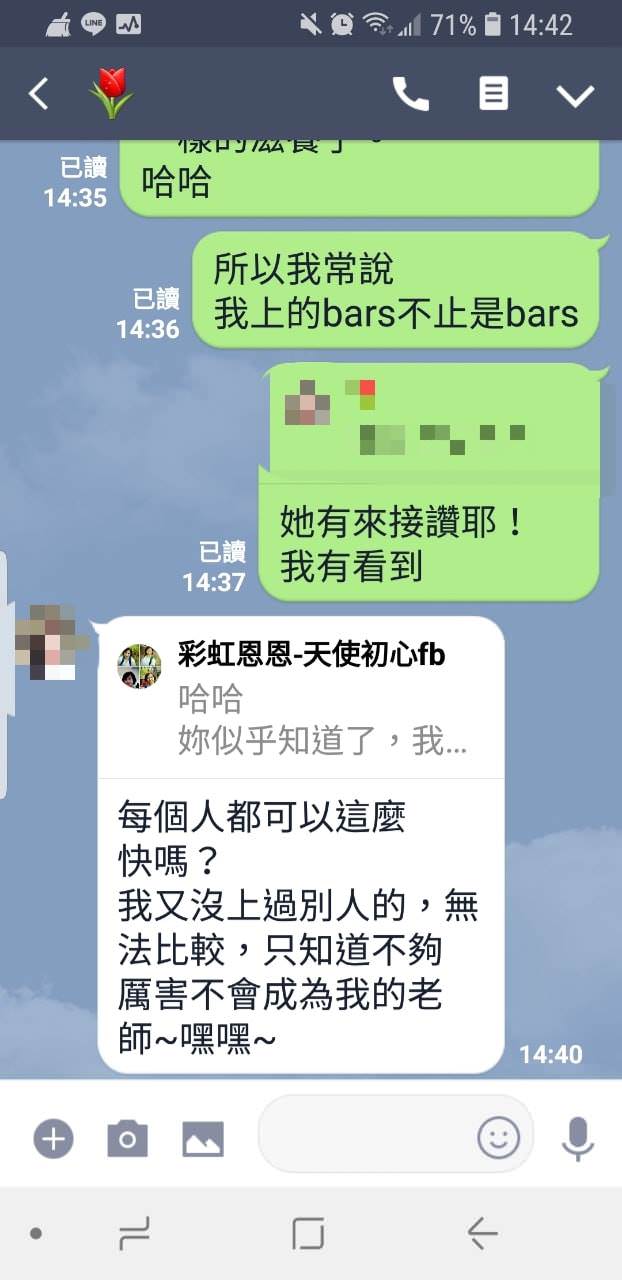
Task: Go back to the chat list
Action: [x=38, y=94]
